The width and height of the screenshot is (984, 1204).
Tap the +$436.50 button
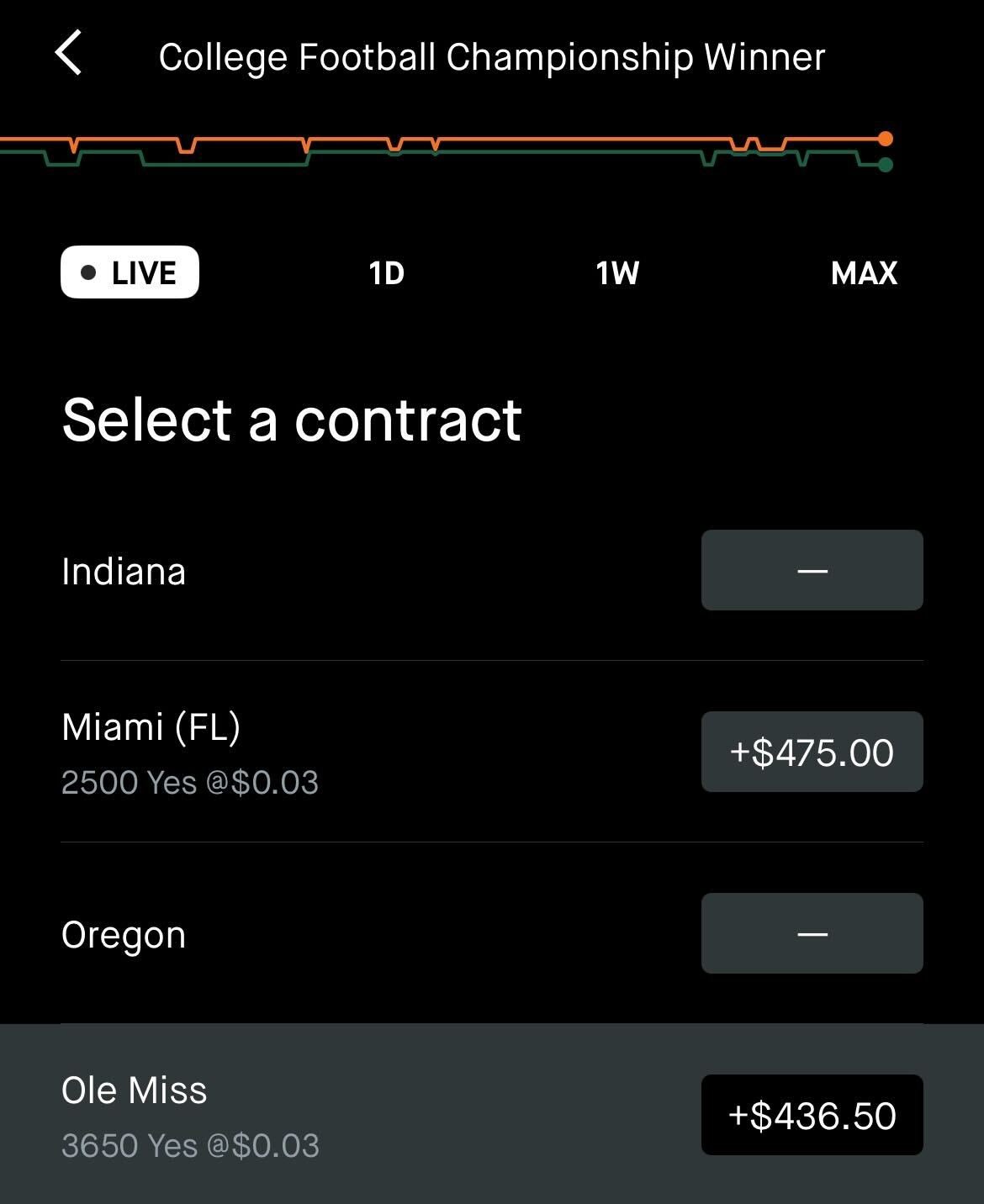pos(812,1115)
